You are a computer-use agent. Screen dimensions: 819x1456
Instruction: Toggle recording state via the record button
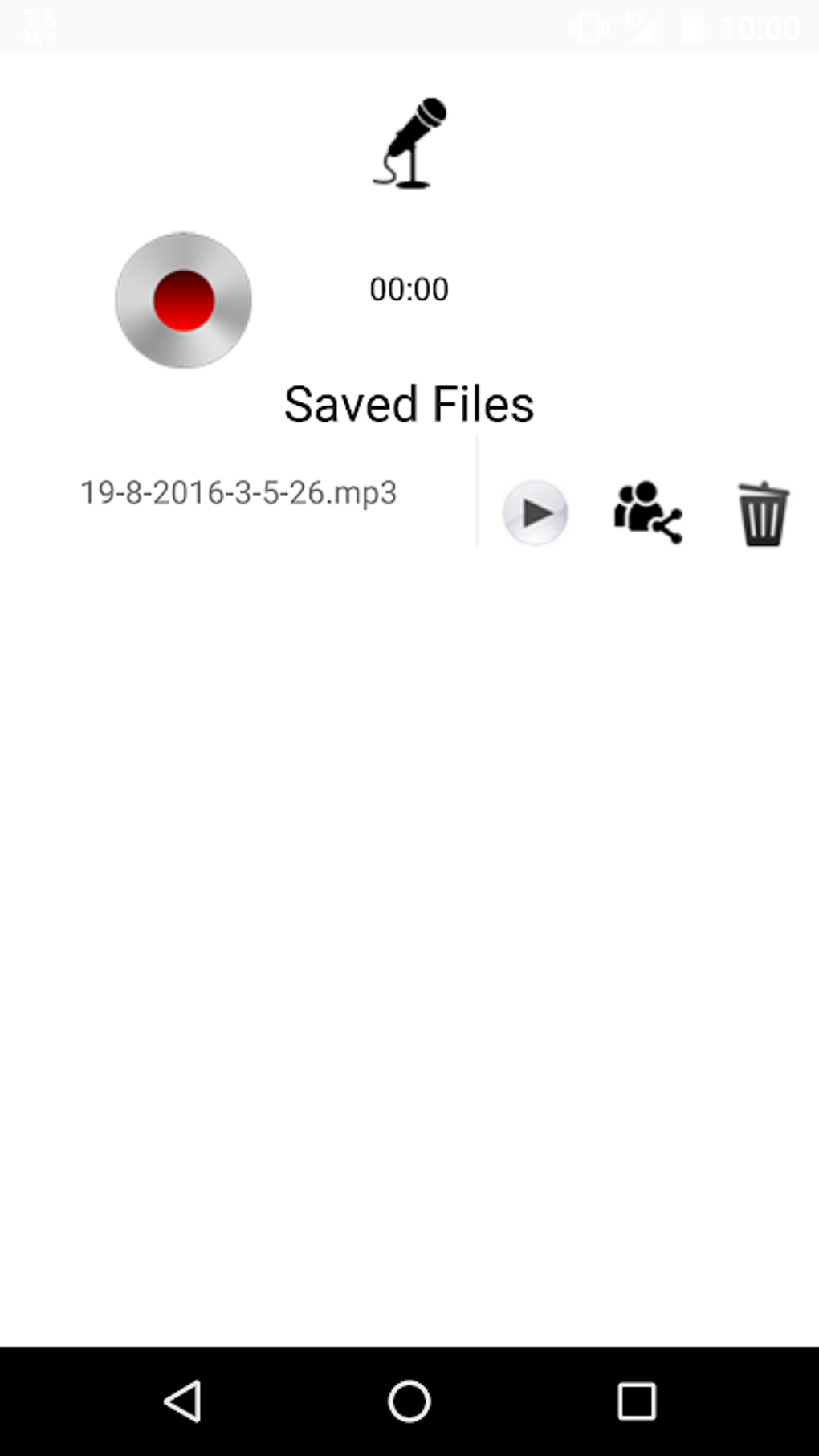183,300
